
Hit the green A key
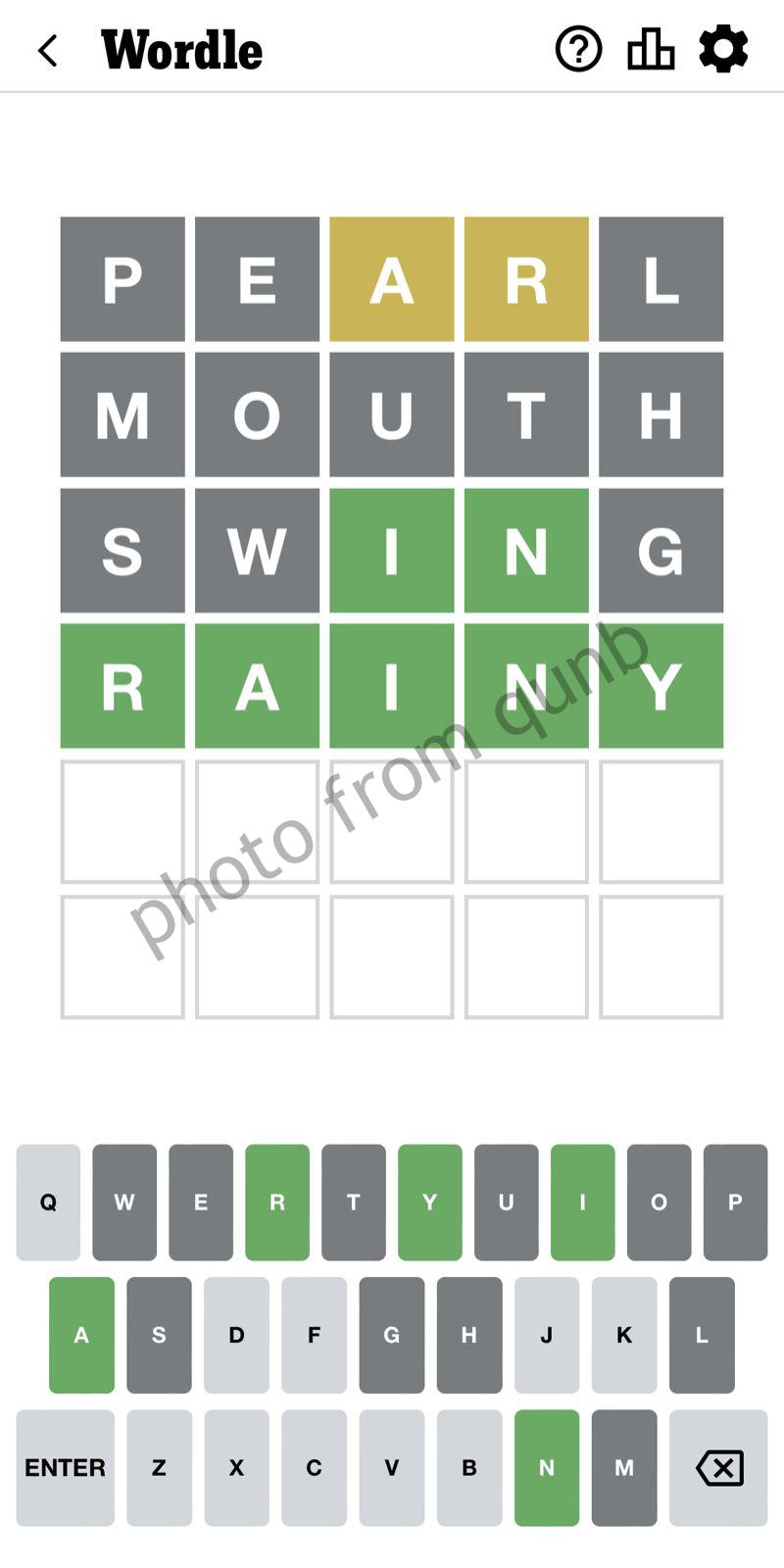81,1335
